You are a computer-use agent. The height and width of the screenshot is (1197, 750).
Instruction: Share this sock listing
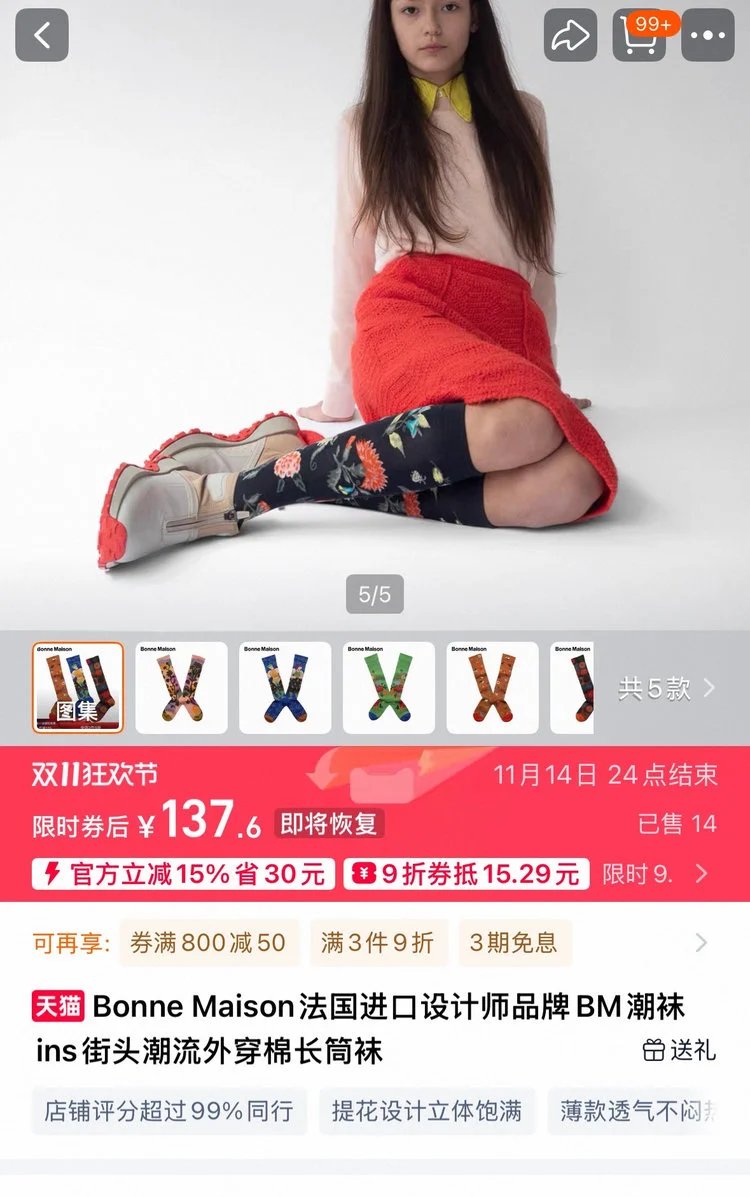coord(570,35)
